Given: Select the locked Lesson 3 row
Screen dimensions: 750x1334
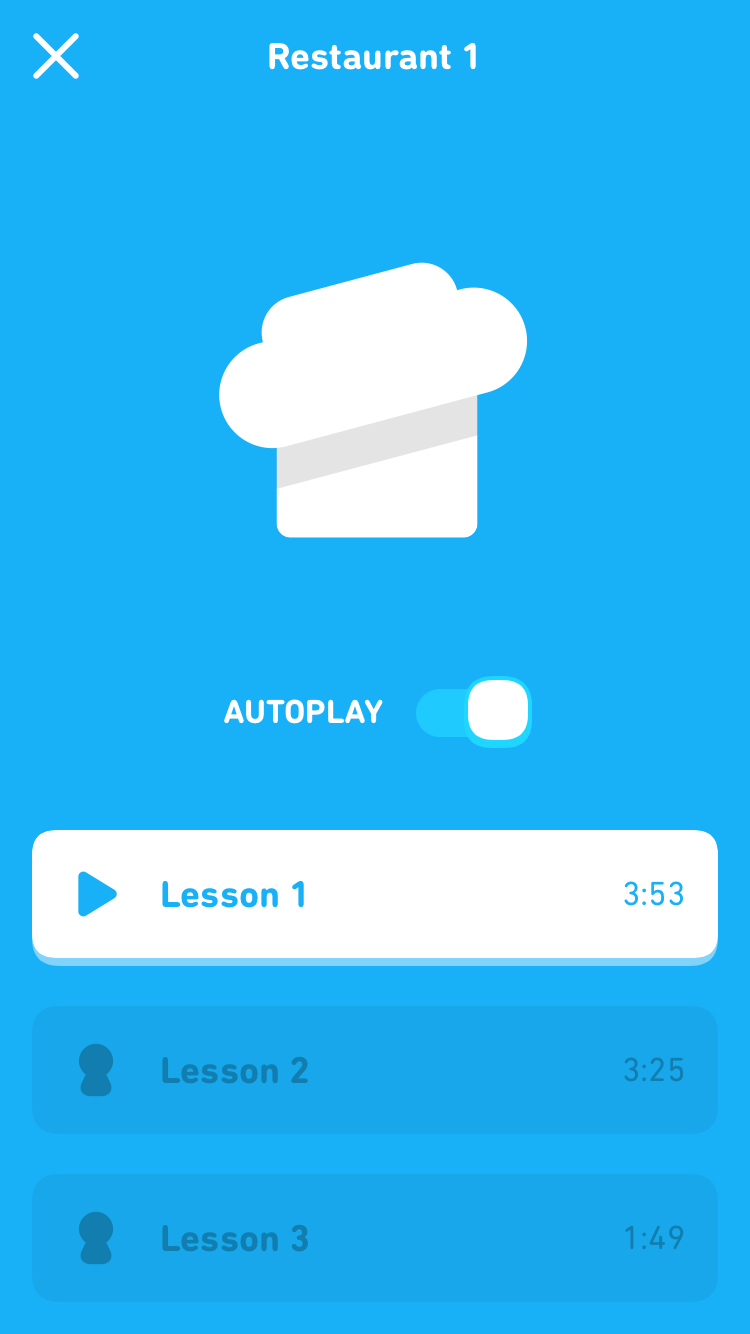Looking at the screenshot, I should pos(374,1238).
